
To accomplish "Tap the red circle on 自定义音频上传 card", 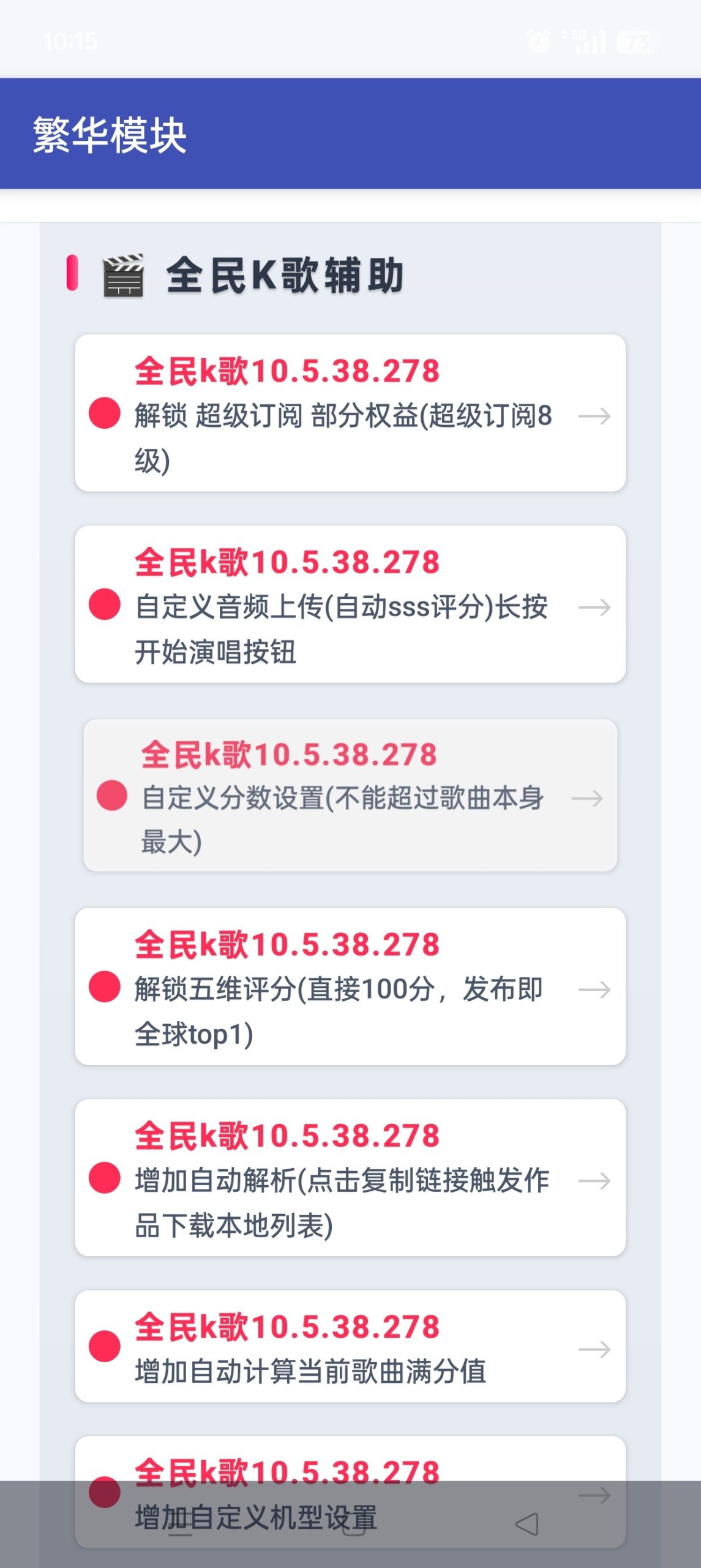I will (x=104, y=608).
